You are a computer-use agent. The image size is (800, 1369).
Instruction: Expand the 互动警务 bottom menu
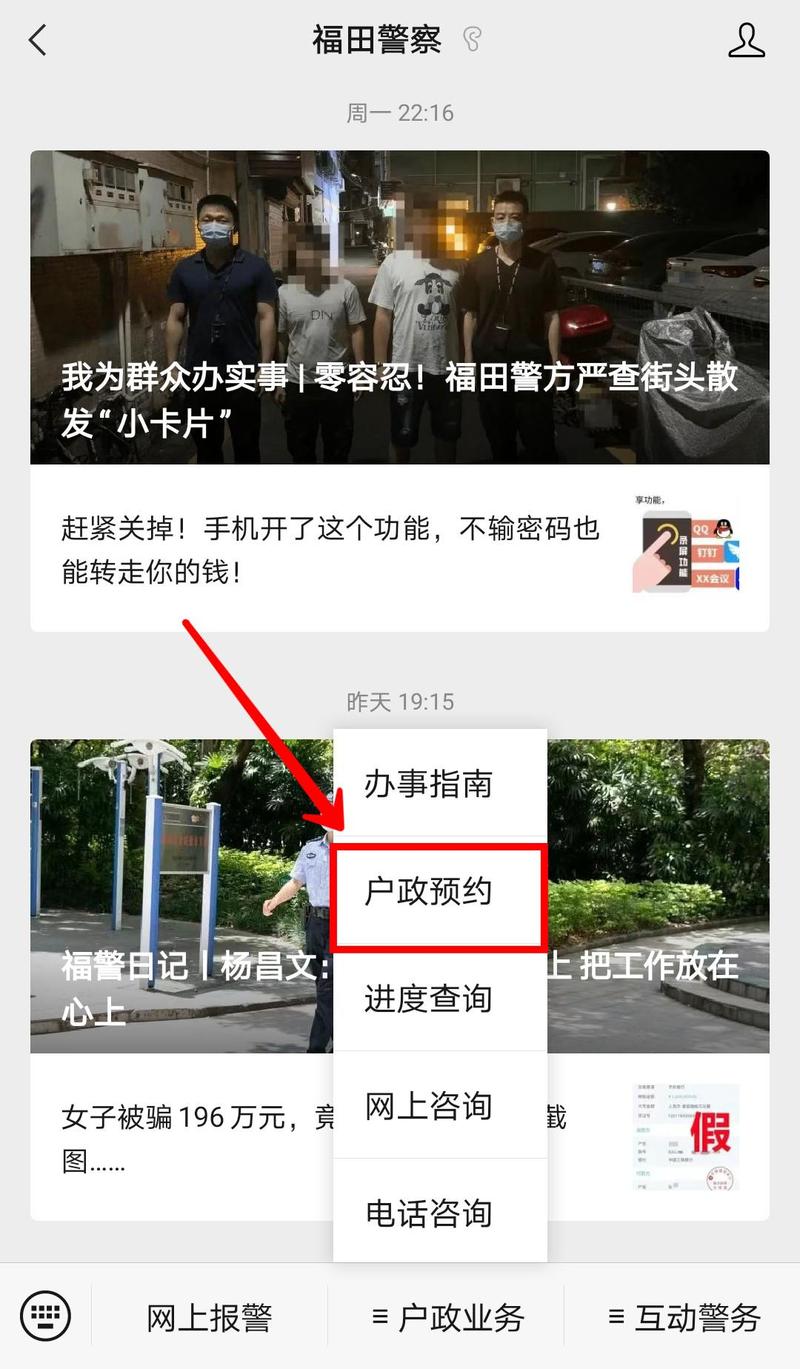(684, 1317)
